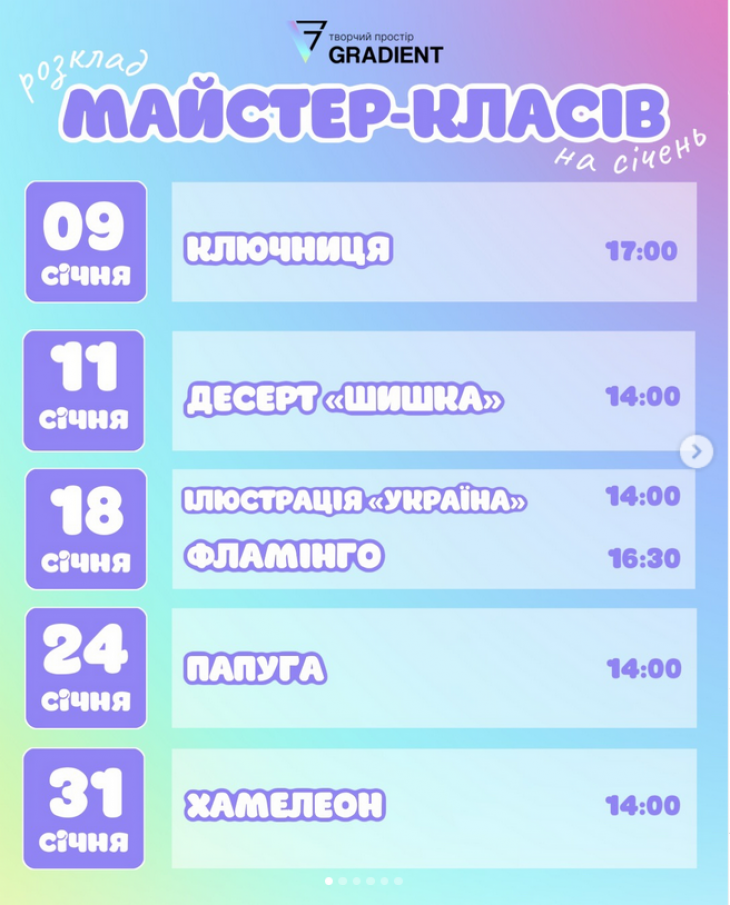Go to the next carousel slide arrow
The height and width of the screenshot is (905, 730).
tap(695, 452)
